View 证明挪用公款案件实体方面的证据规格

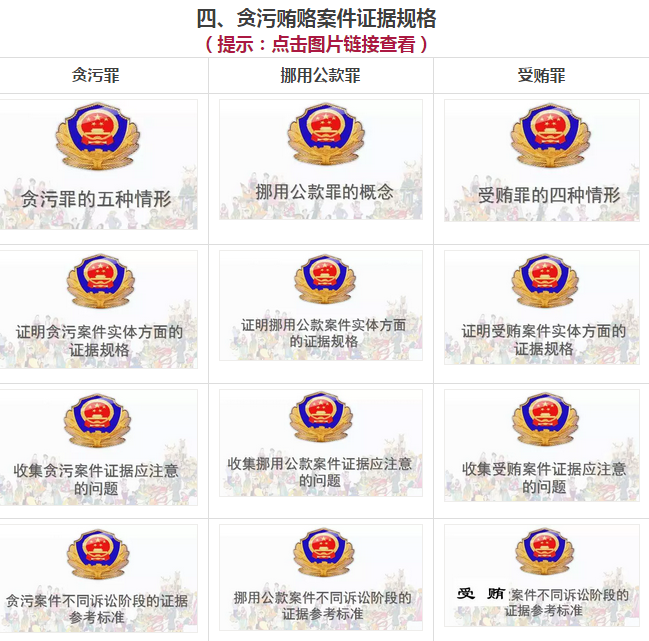[x=321, y=305]
